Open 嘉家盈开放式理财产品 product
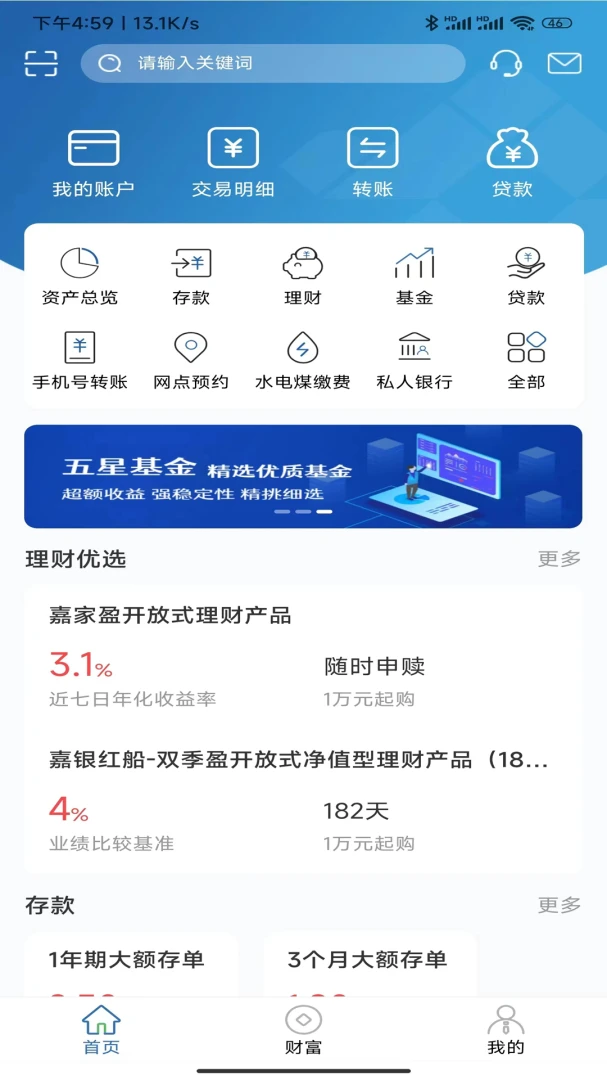 [170, 616]
